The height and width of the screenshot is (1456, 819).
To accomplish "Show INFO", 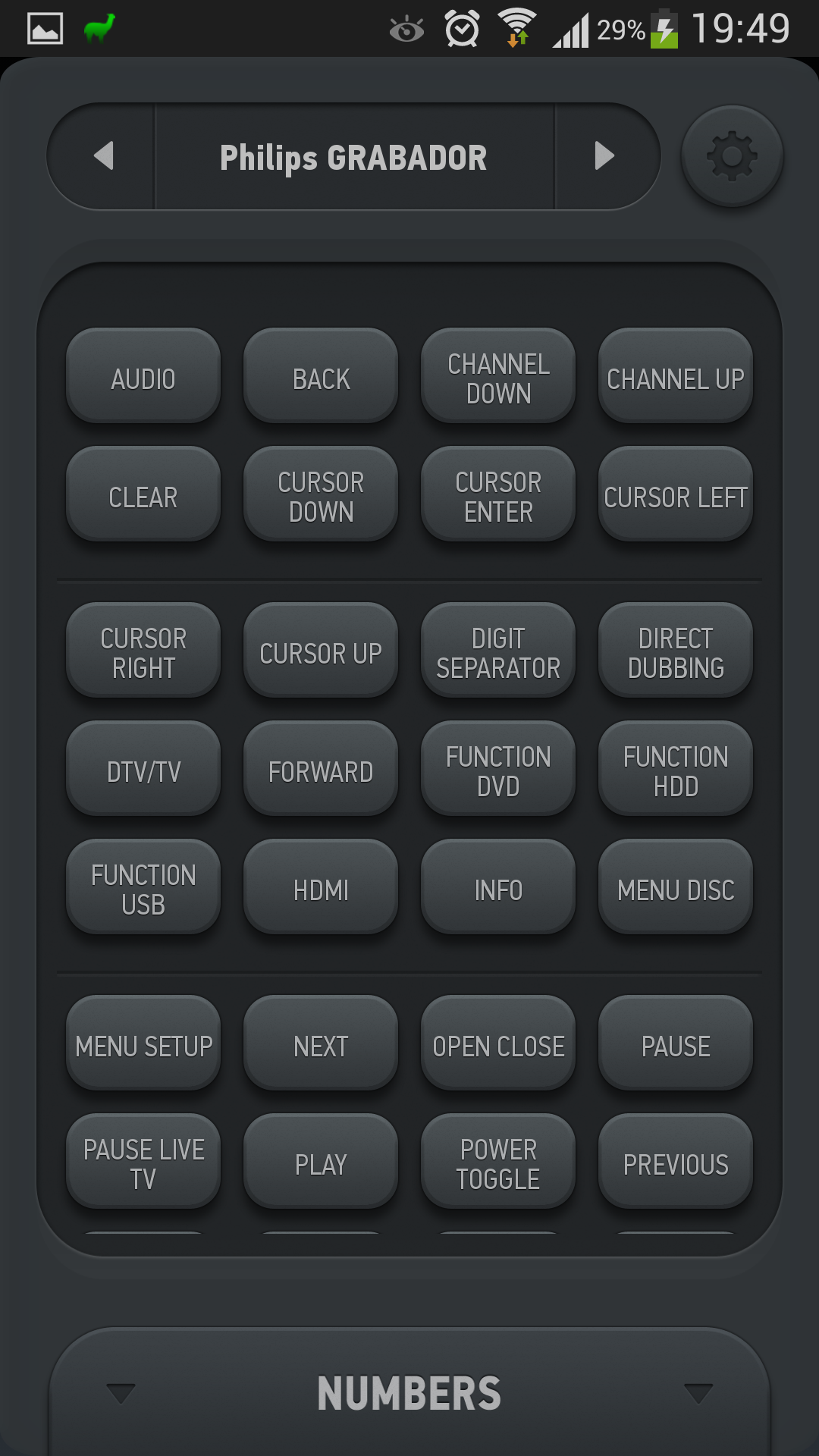I will click(498, 888).
